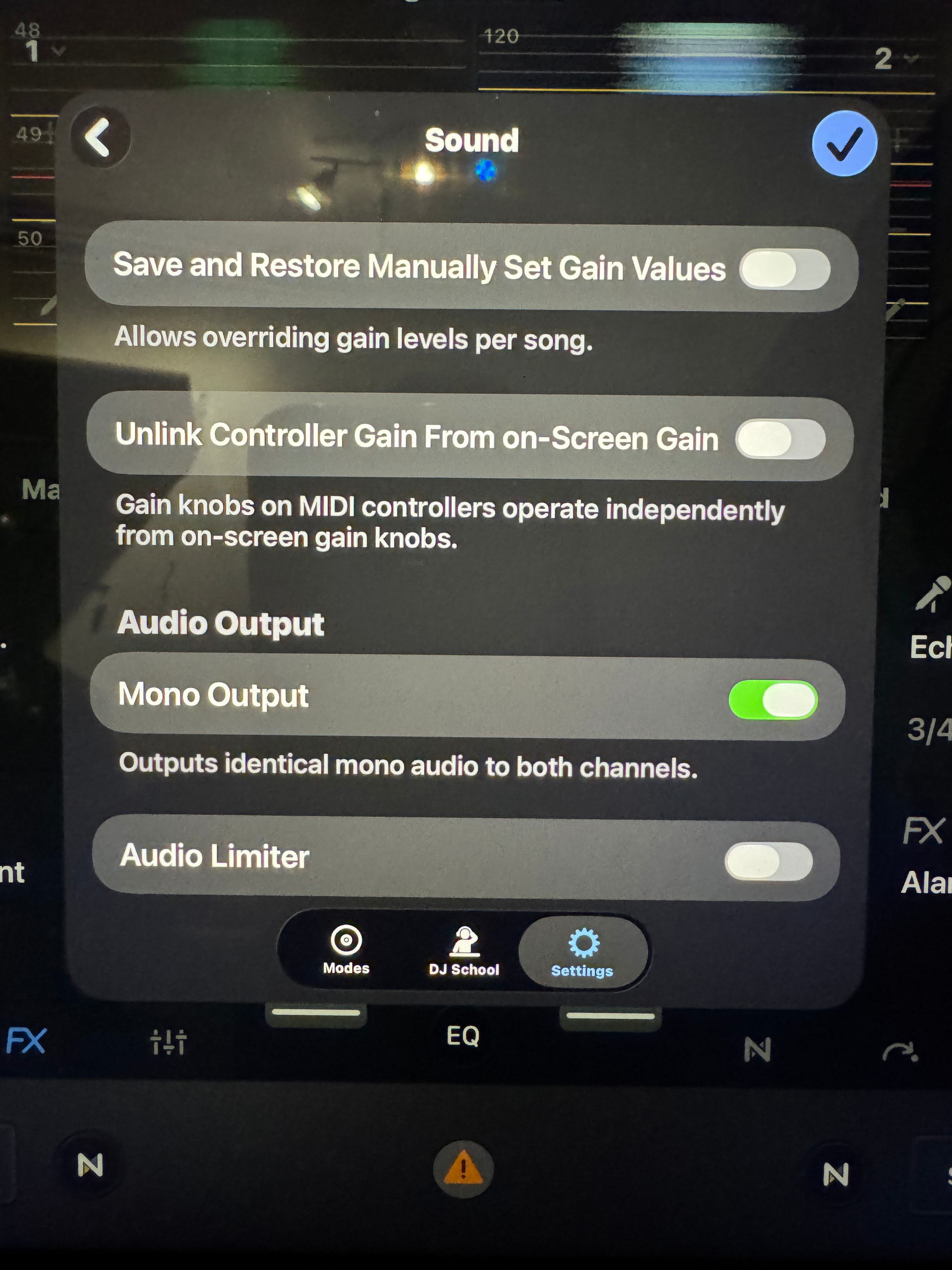Image resolution: width=952 pixels, height=1270 pixels.
Task: Confirm with the blue checkmark button
Action: point(843,143)
